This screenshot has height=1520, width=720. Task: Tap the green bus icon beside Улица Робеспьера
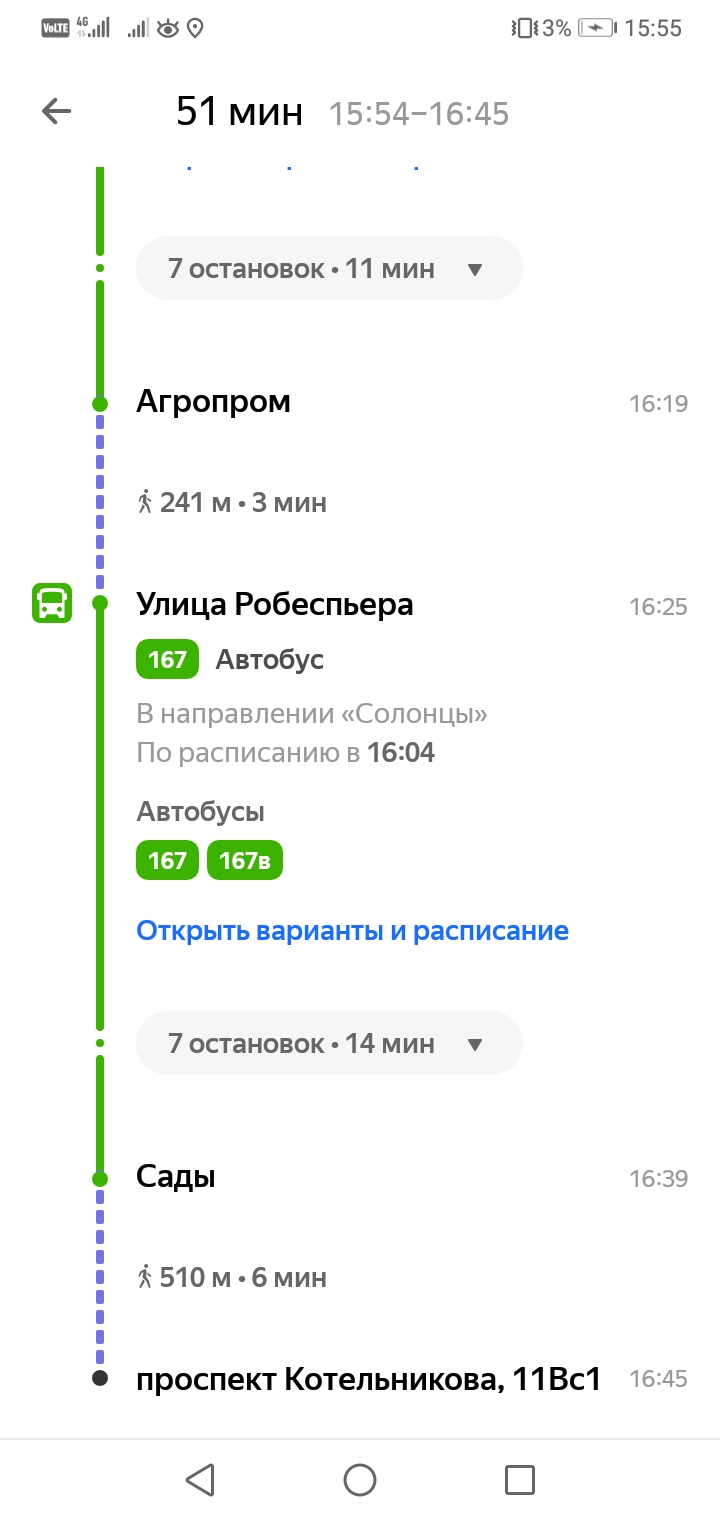51,602
